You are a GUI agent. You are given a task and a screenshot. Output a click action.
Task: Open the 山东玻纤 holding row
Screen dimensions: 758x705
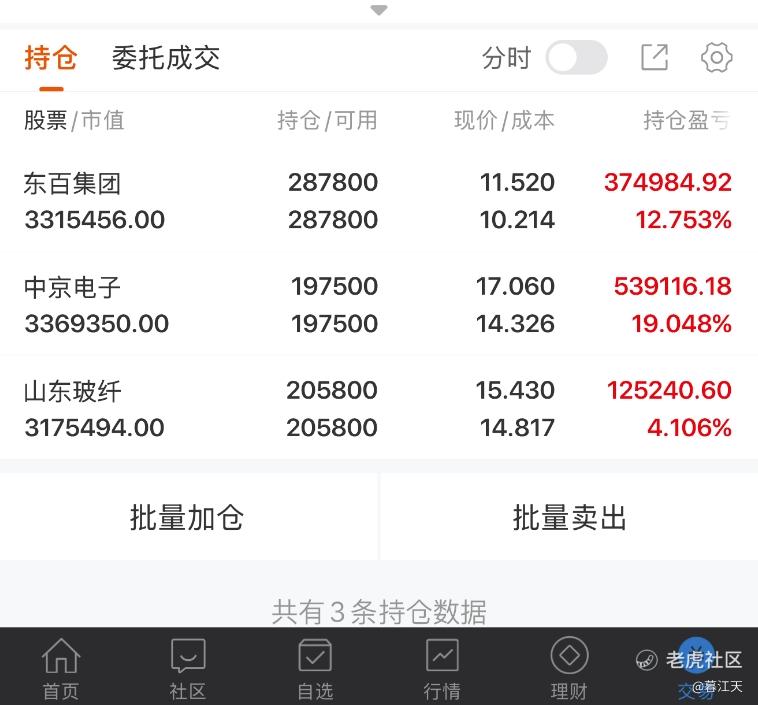coord(378,409)
